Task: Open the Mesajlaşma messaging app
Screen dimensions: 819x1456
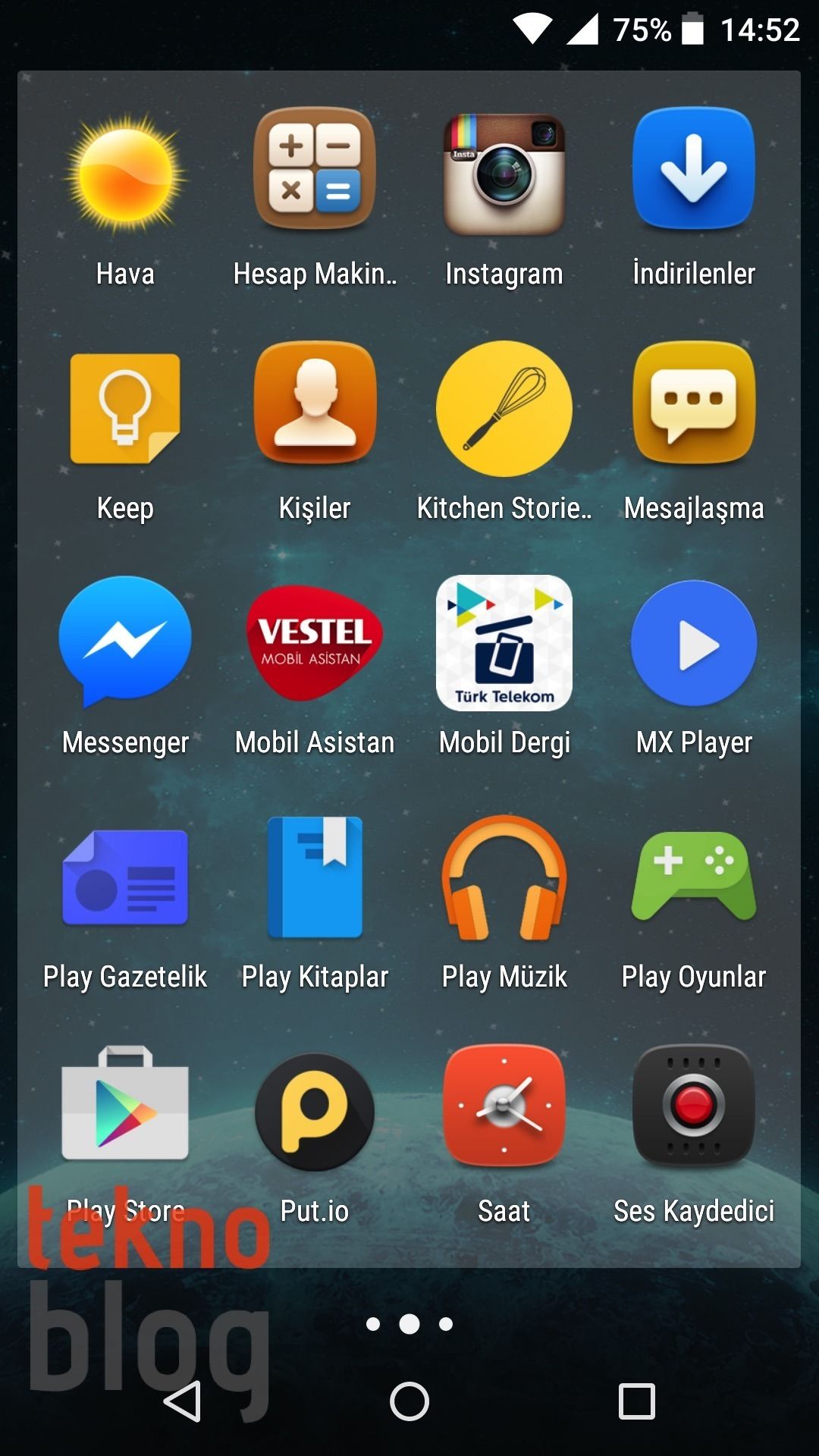Action: [x=693, y=408]
